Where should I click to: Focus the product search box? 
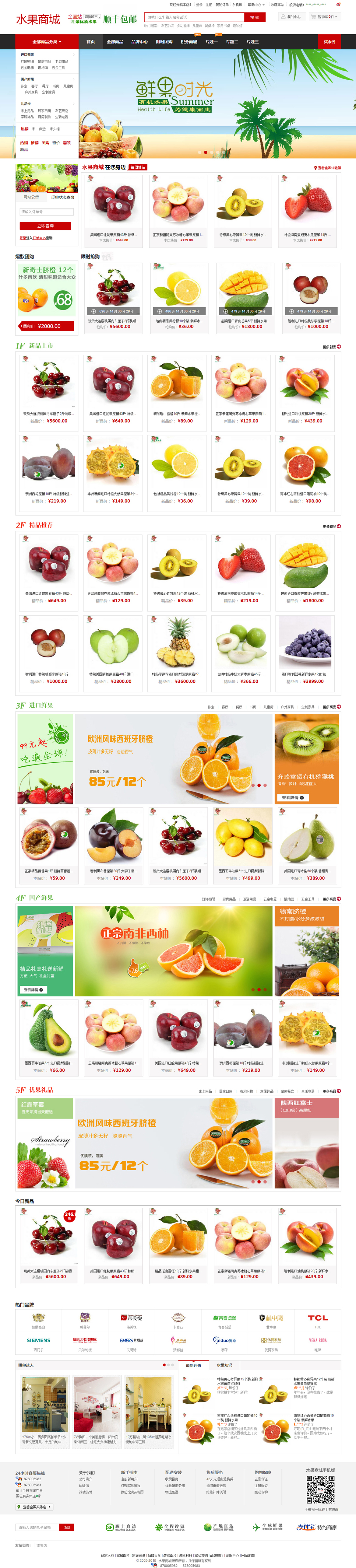point(194,18)
